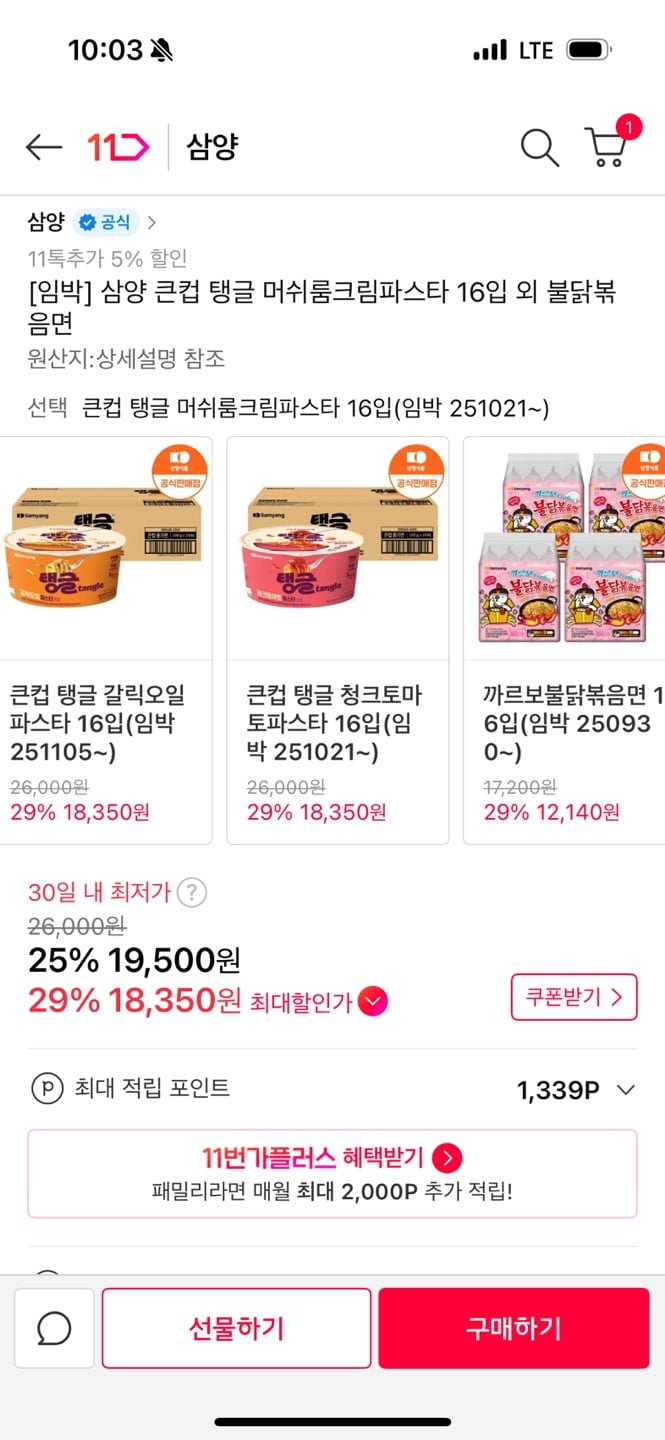
Task: Open the 11st home logo
Action: (x=118, y=148)
